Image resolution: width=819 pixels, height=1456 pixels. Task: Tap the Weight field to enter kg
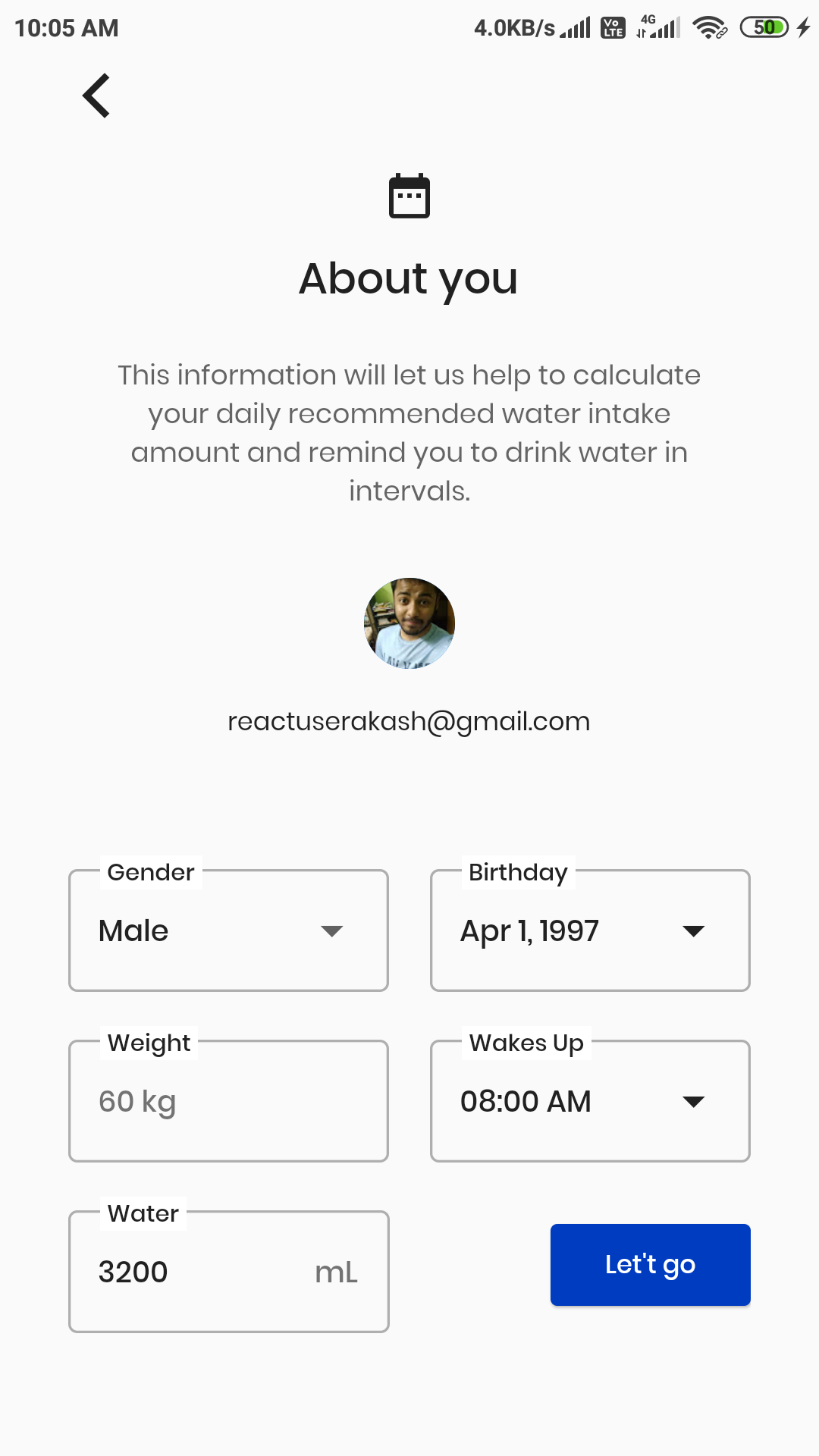228,1101
